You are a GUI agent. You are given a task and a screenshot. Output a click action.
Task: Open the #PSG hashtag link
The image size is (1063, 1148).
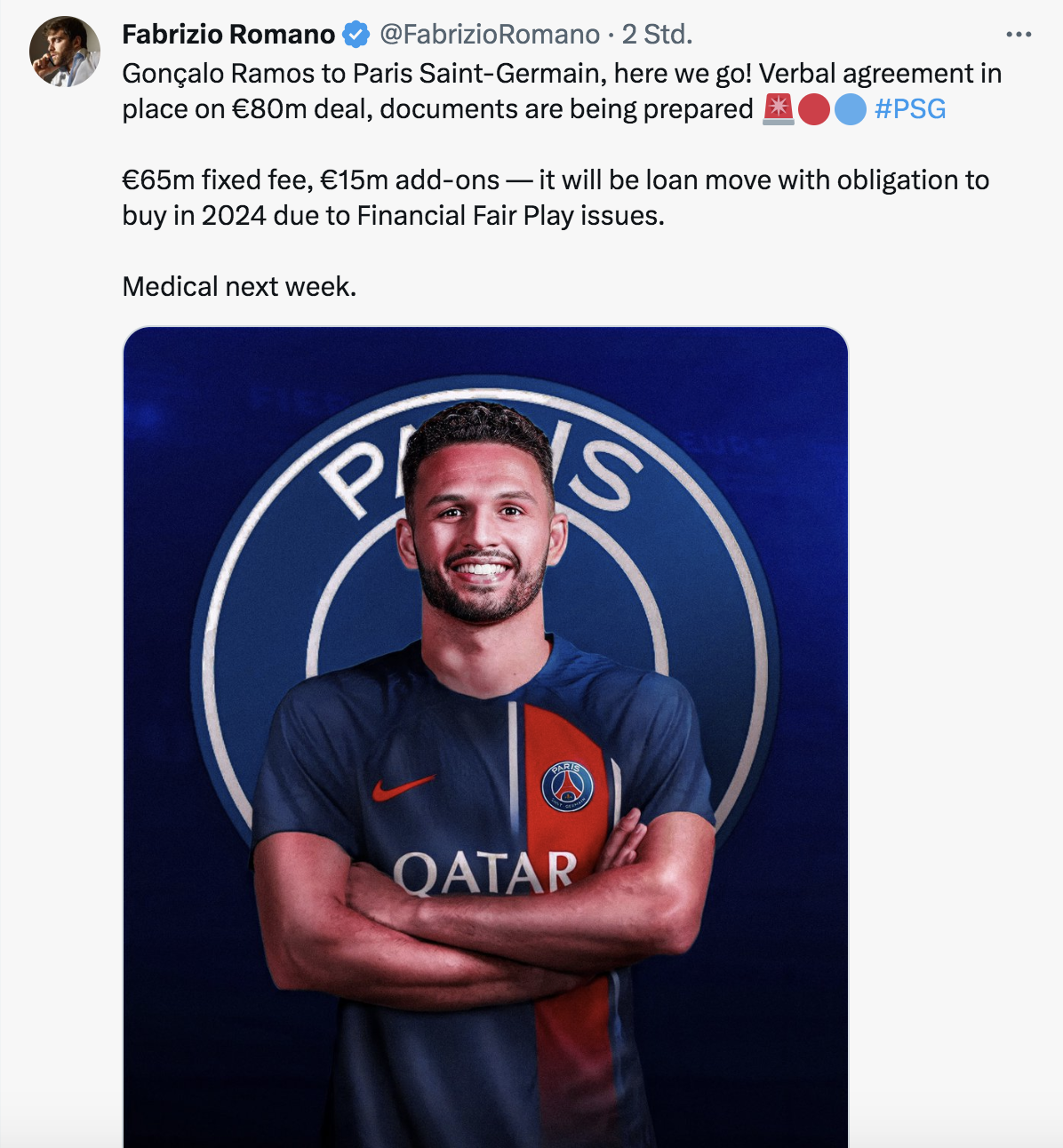[910, 109]
